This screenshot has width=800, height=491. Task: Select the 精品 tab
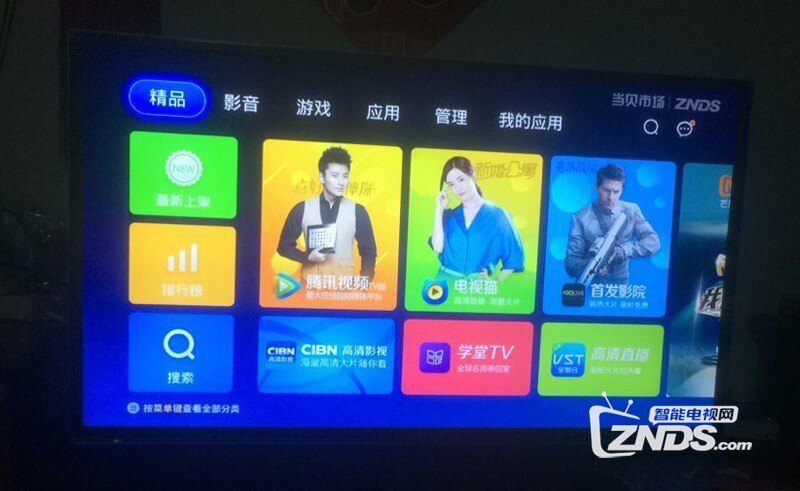point(167,98)
